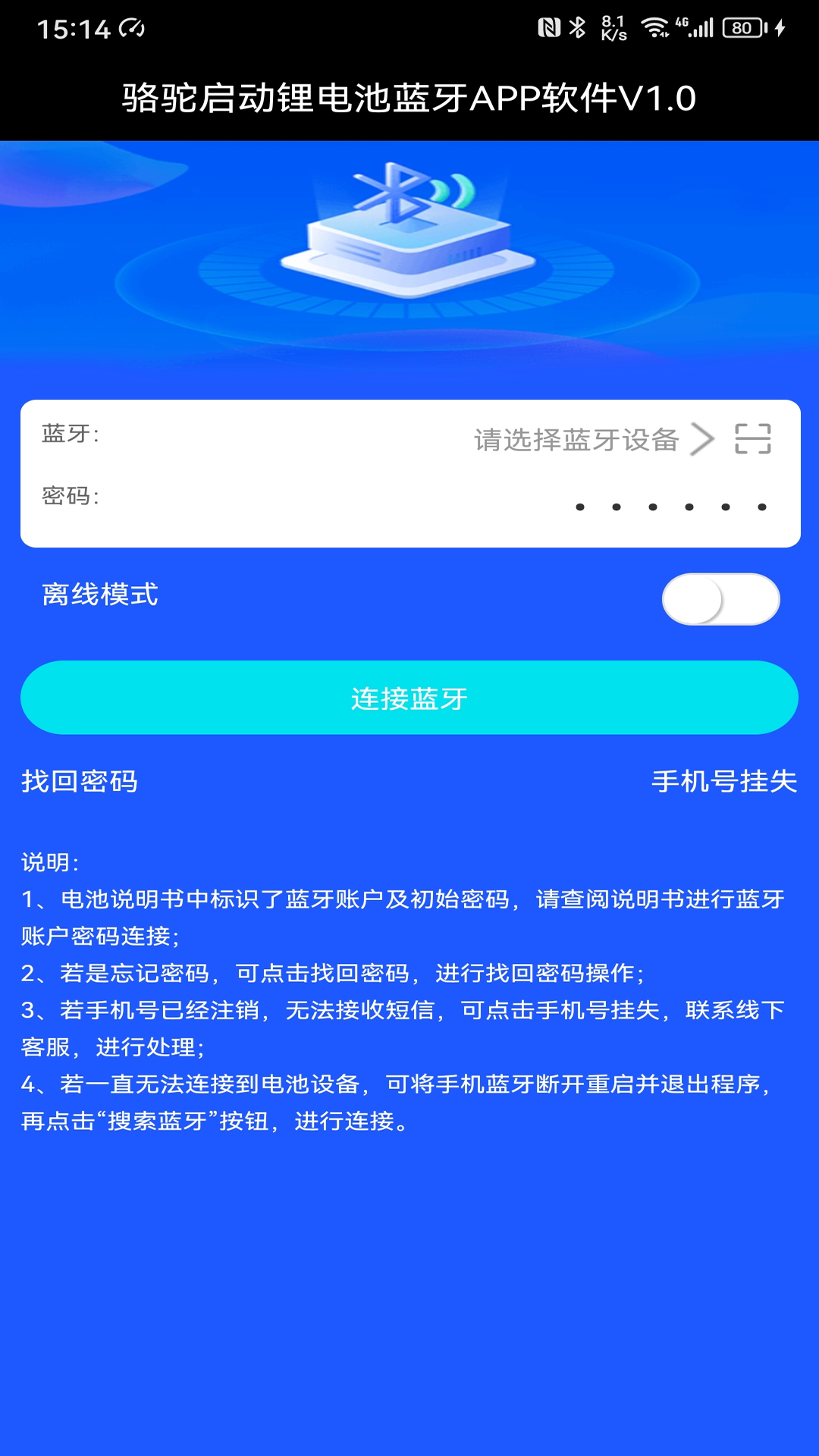
Task: Tap the app title bar text
Action: (409, 99)
